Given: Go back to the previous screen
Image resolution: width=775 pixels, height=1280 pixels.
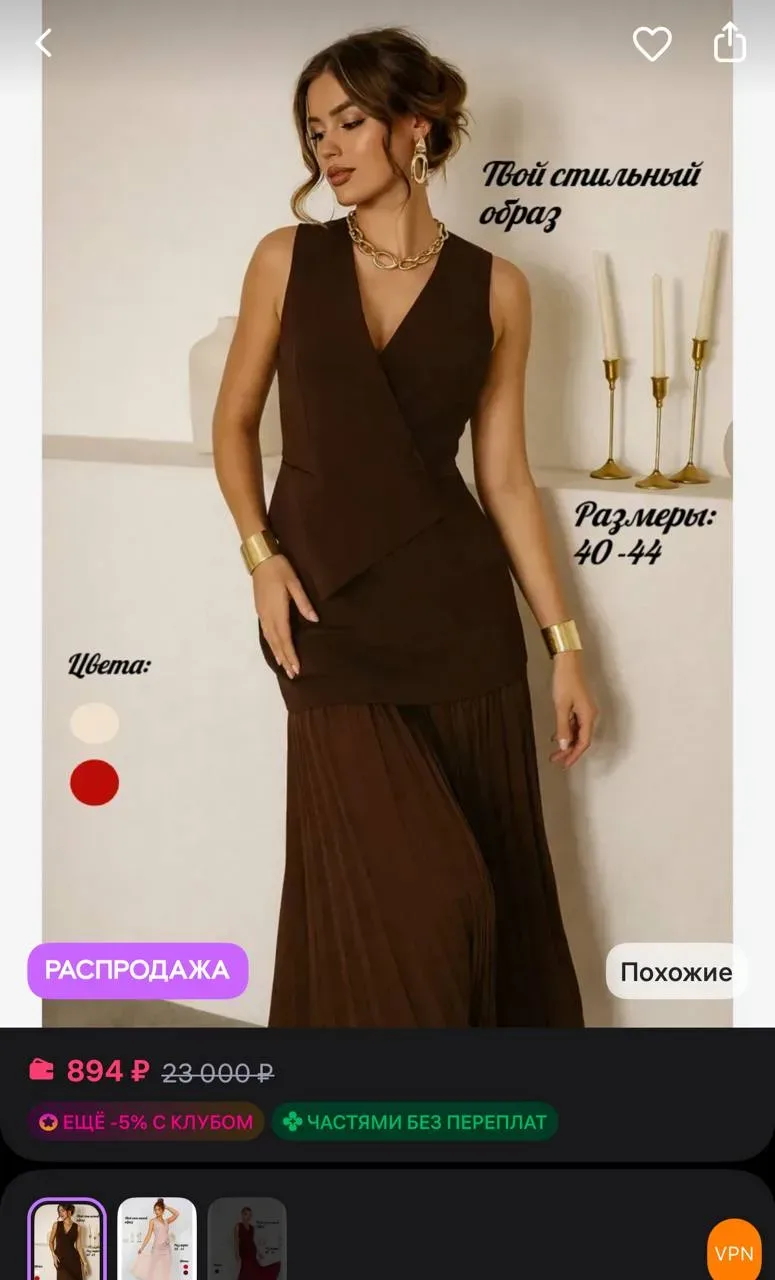Looking at the screenshot, I should (43, 43).
